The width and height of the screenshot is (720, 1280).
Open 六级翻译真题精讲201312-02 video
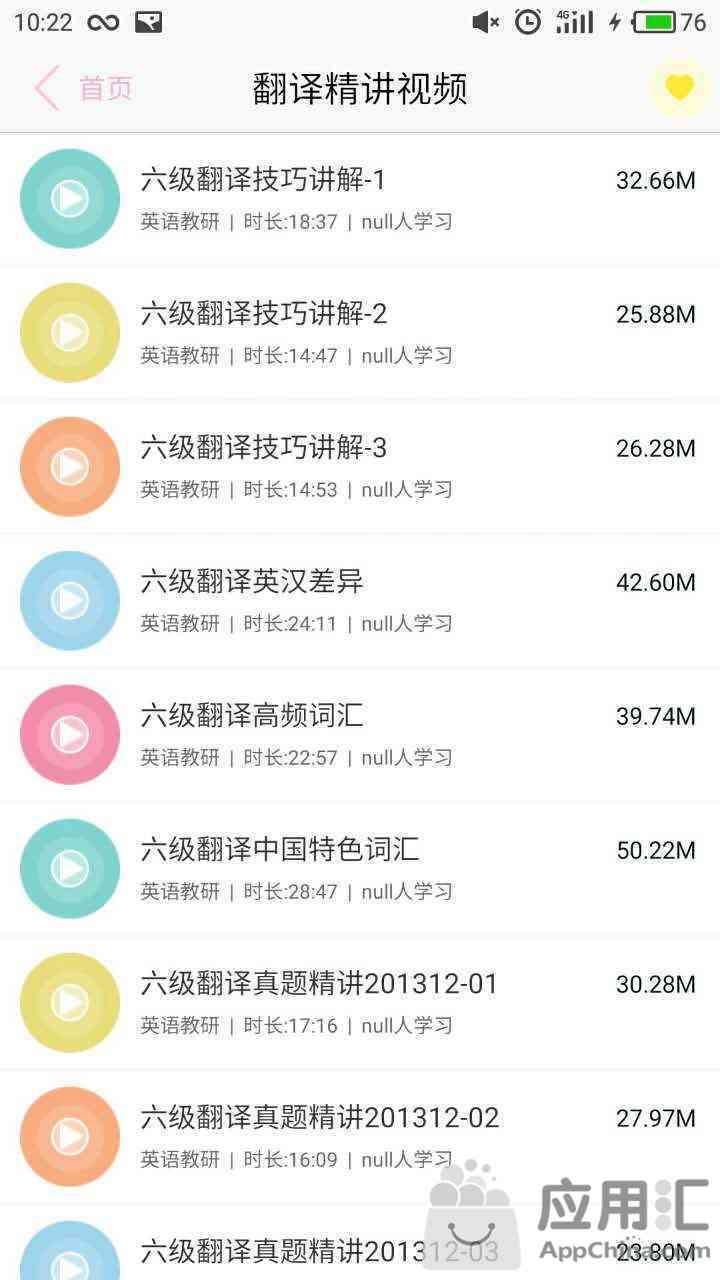(x=318, y=1119)
